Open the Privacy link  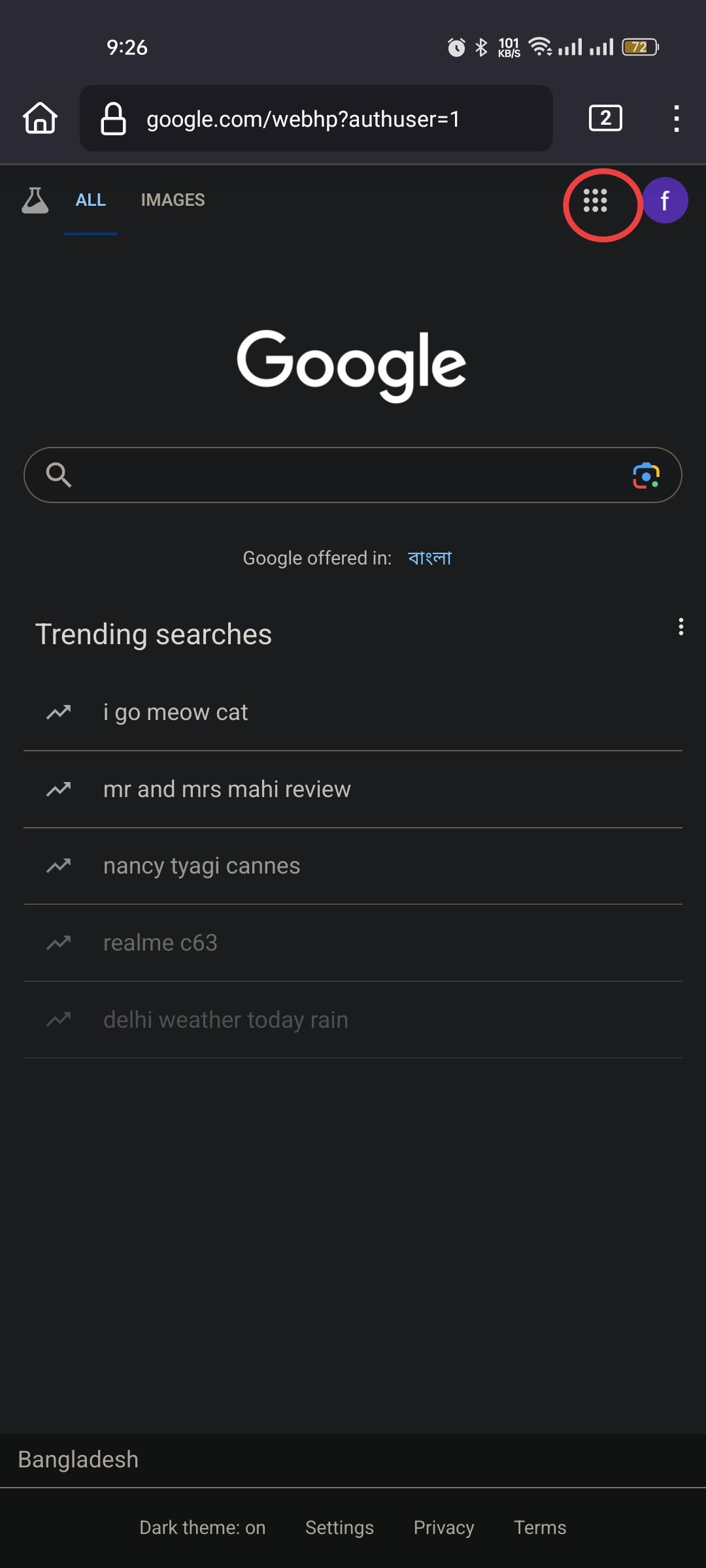(444, 1527)
